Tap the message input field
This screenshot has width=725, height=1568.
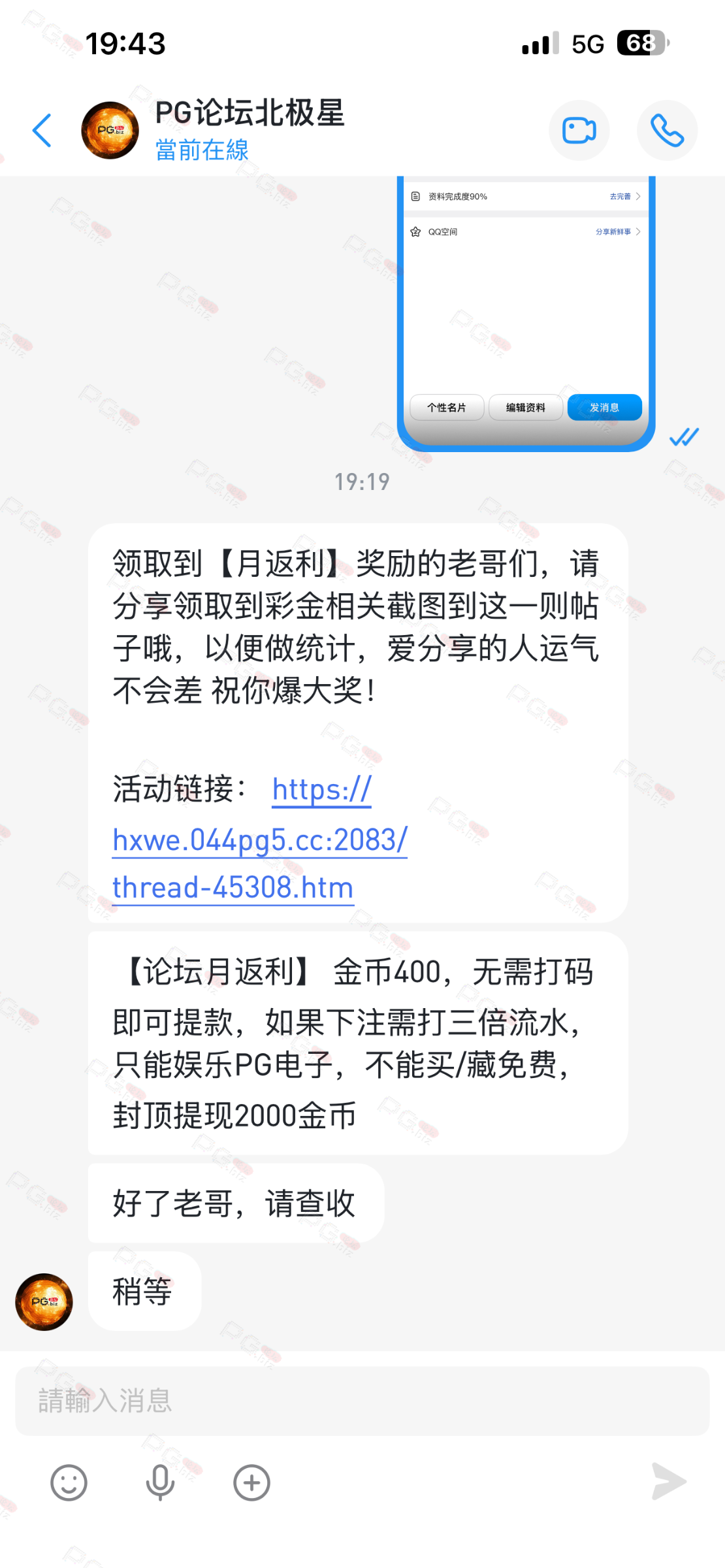[x=362, y=1401]
